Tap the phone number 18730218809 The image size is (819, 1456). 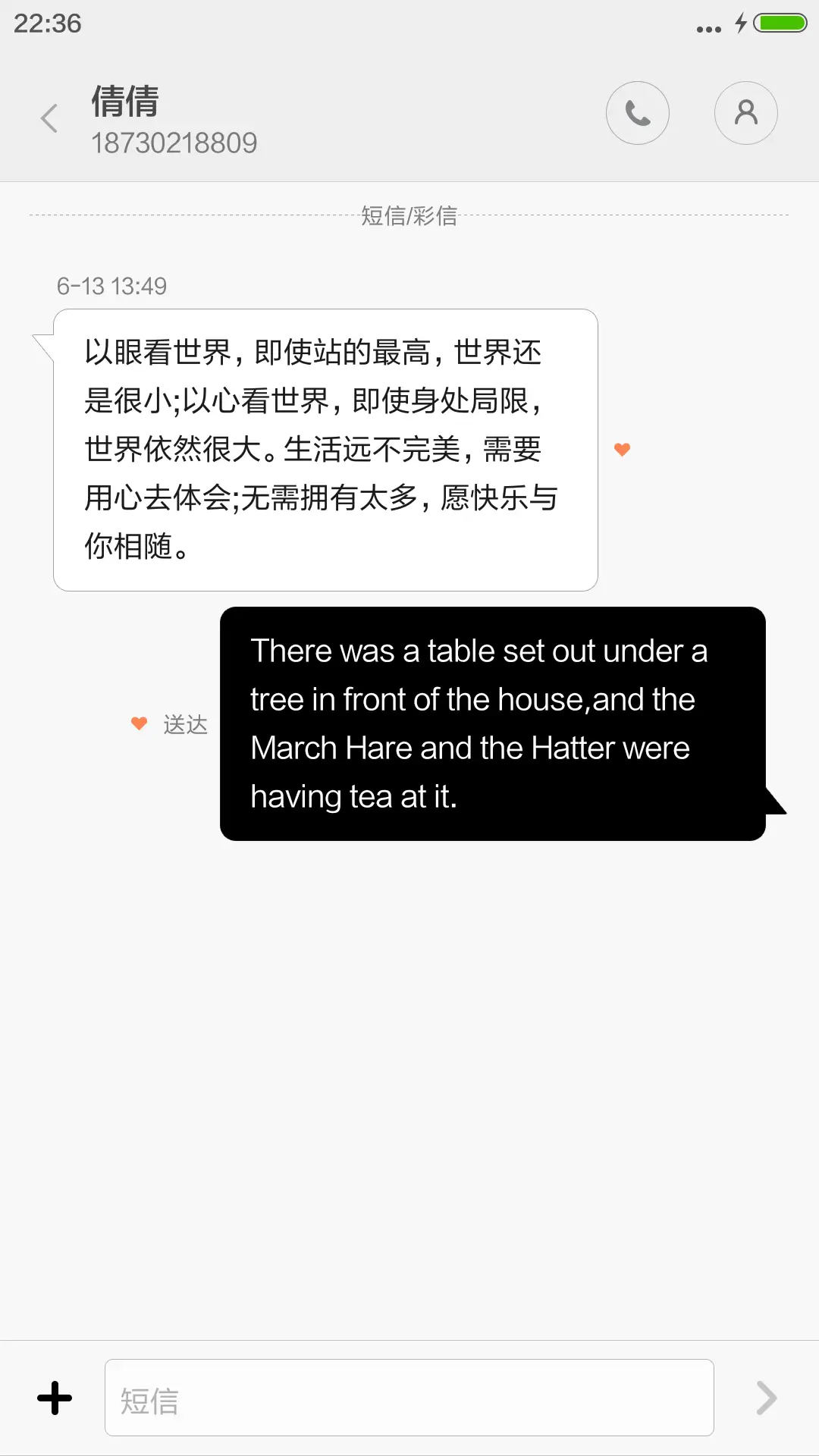[175, 142]
